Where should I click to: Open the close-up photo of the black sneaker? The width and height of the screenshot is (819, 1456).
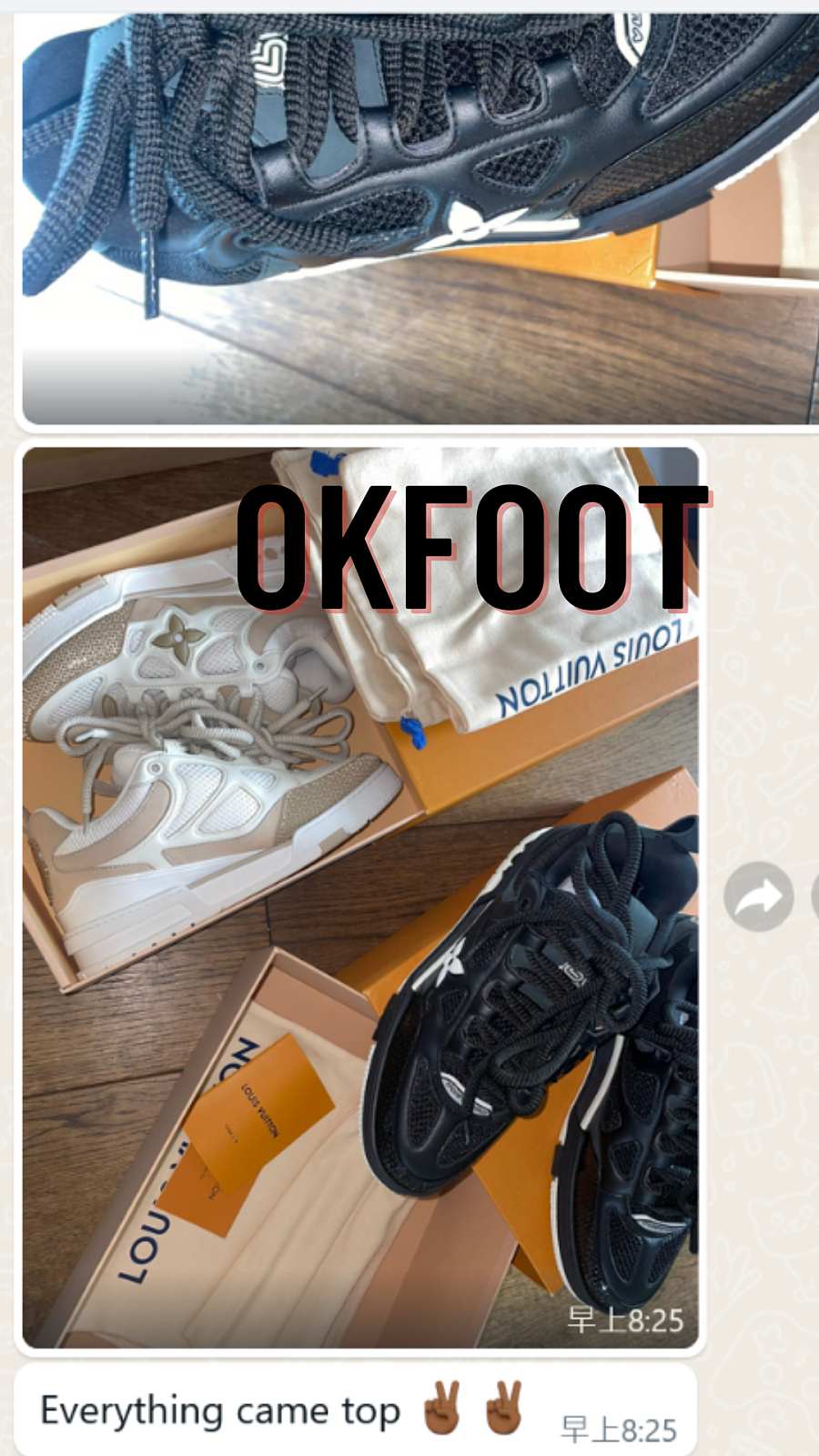[419, 218]
